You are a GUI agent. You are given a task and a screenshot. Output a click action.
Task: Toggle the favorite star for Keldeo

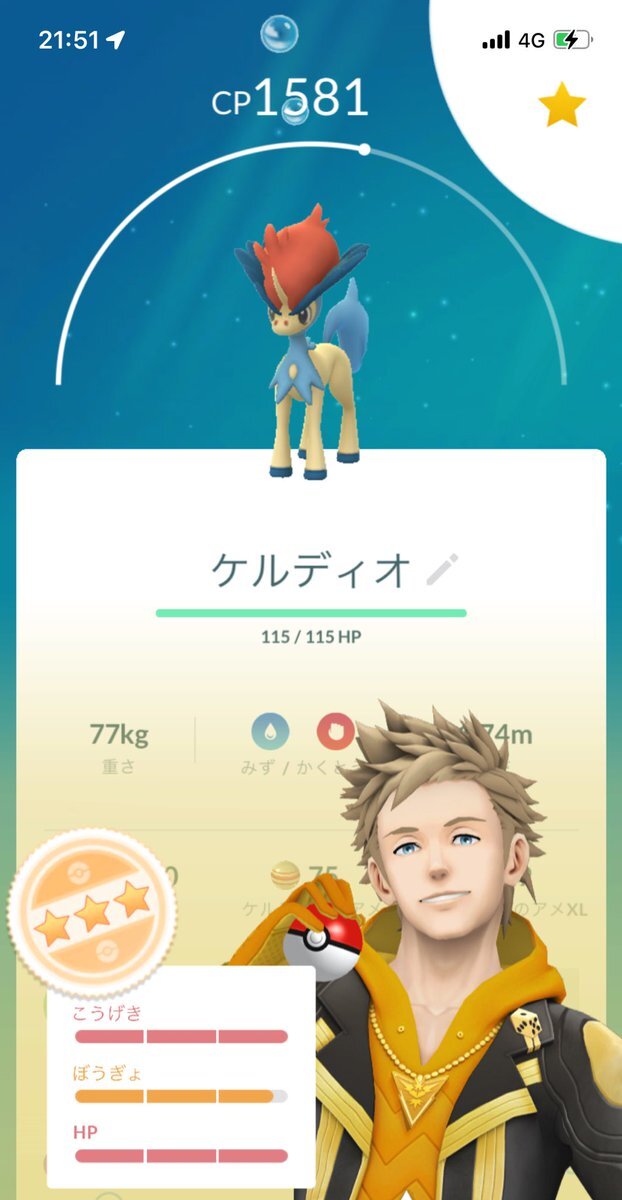pos(562,107)
